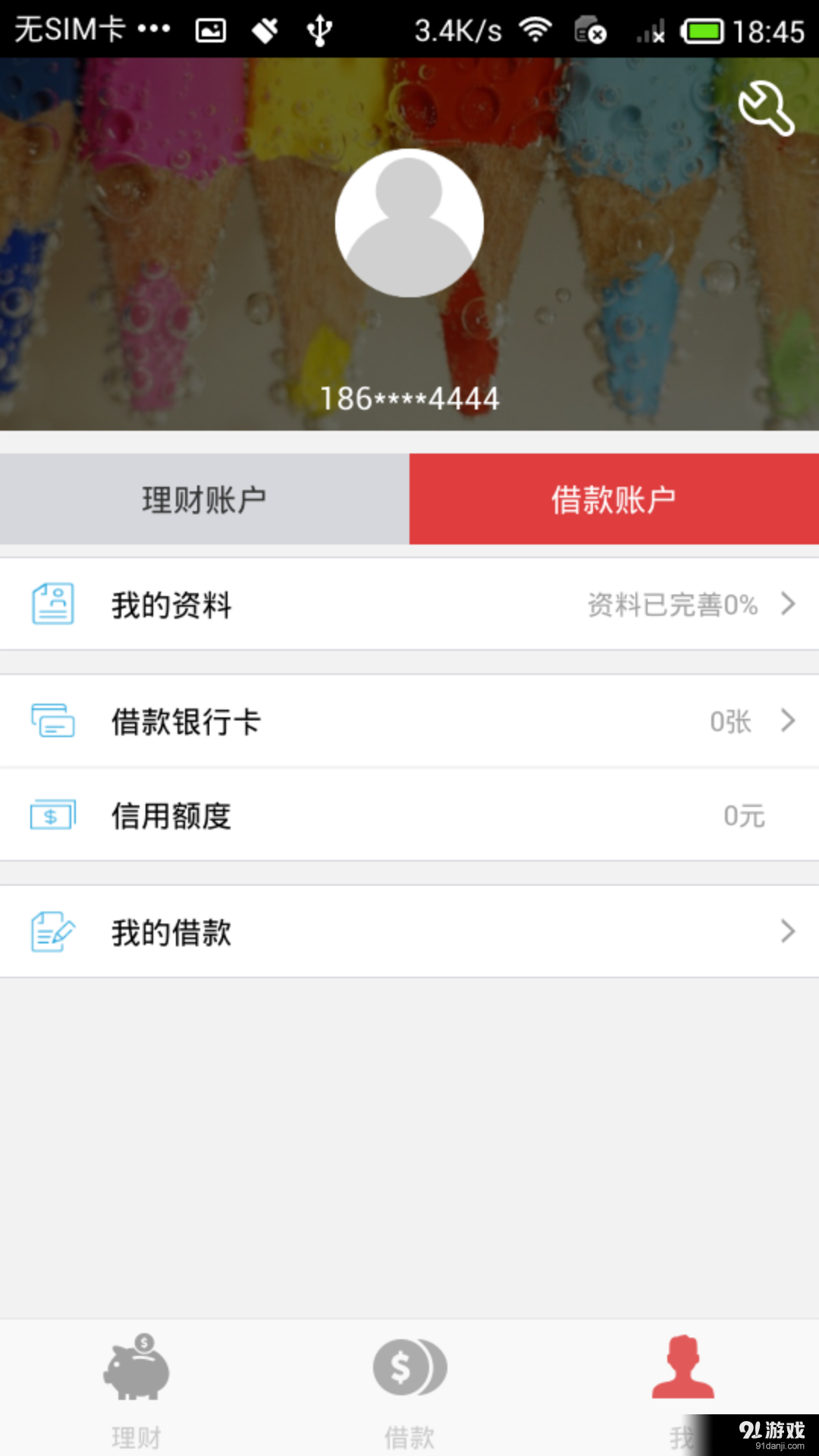This screenshot has width=819, height=1456.
Task: Open 我的借款 using its chevron
Action: 786,931
